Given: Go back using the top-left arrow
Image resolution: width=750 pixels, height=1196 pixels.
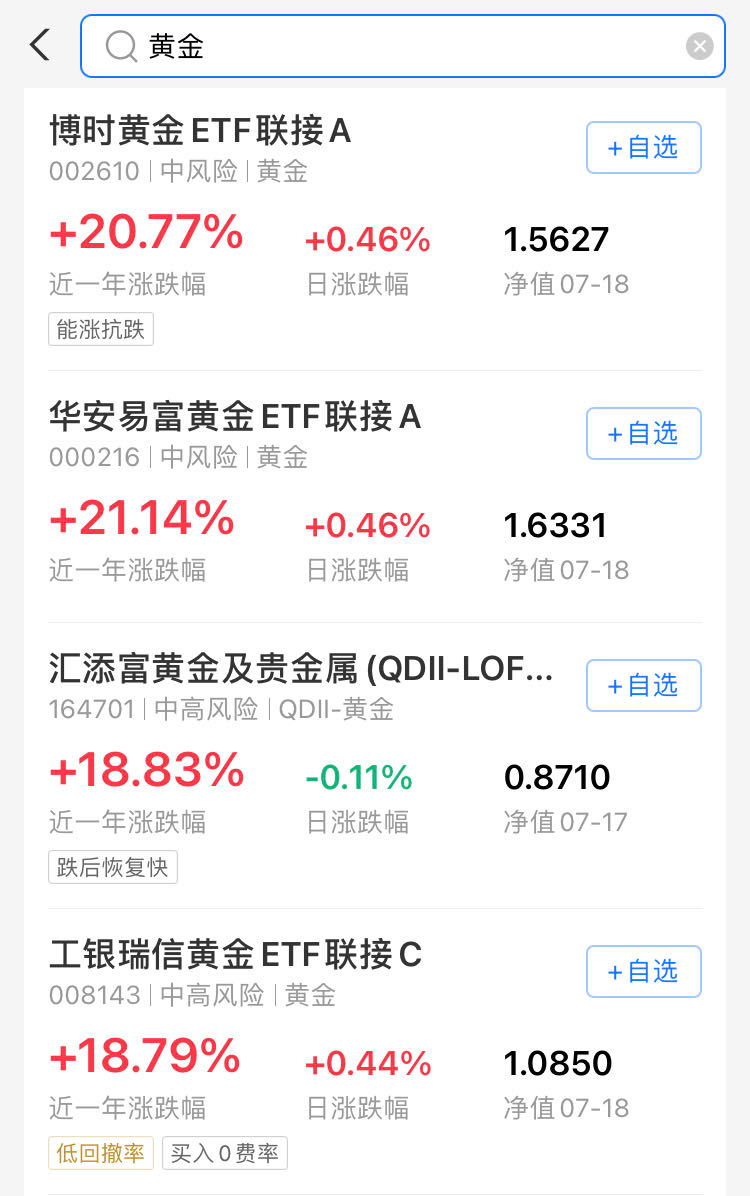Looking at the screenshot, I should (40, 45).
